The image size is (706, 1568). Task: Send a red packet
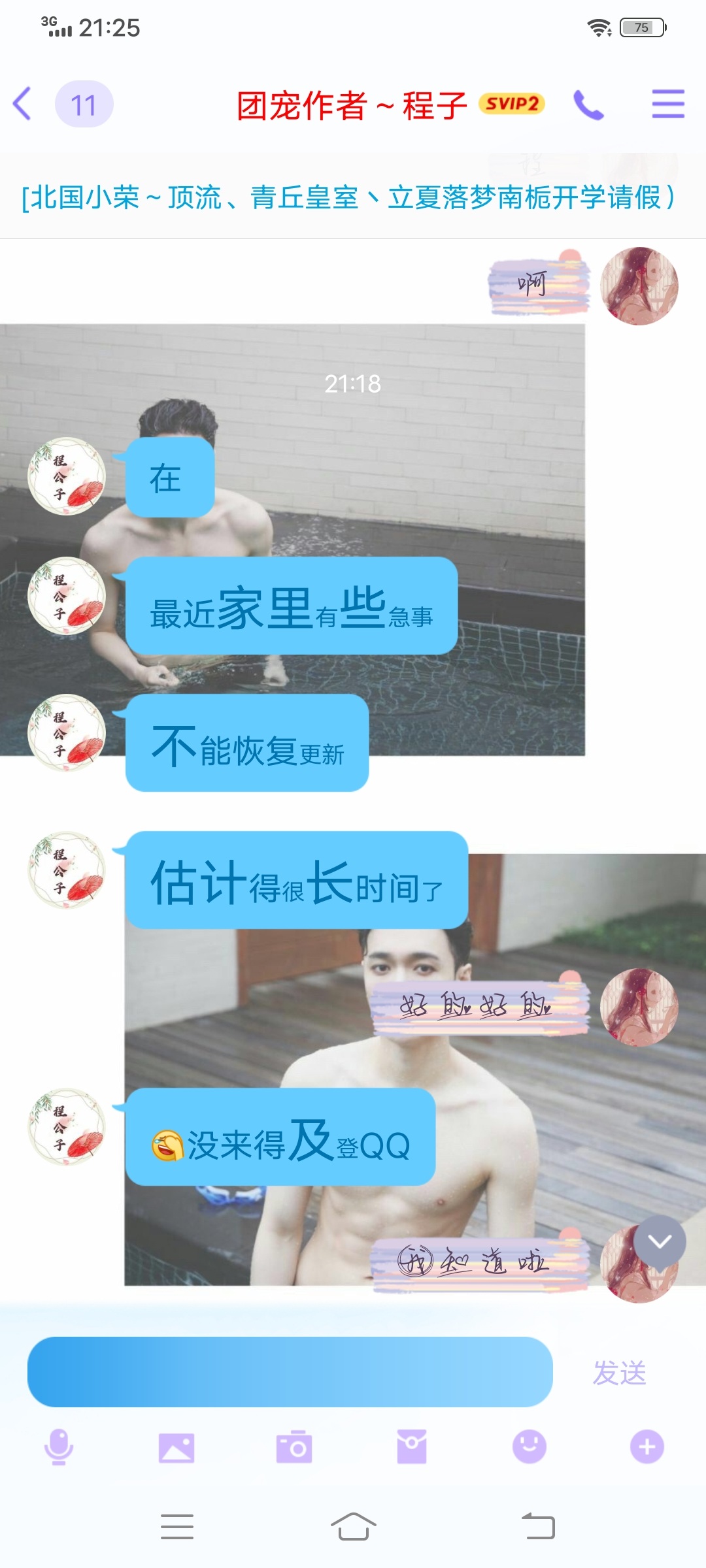coord(412,1446)
